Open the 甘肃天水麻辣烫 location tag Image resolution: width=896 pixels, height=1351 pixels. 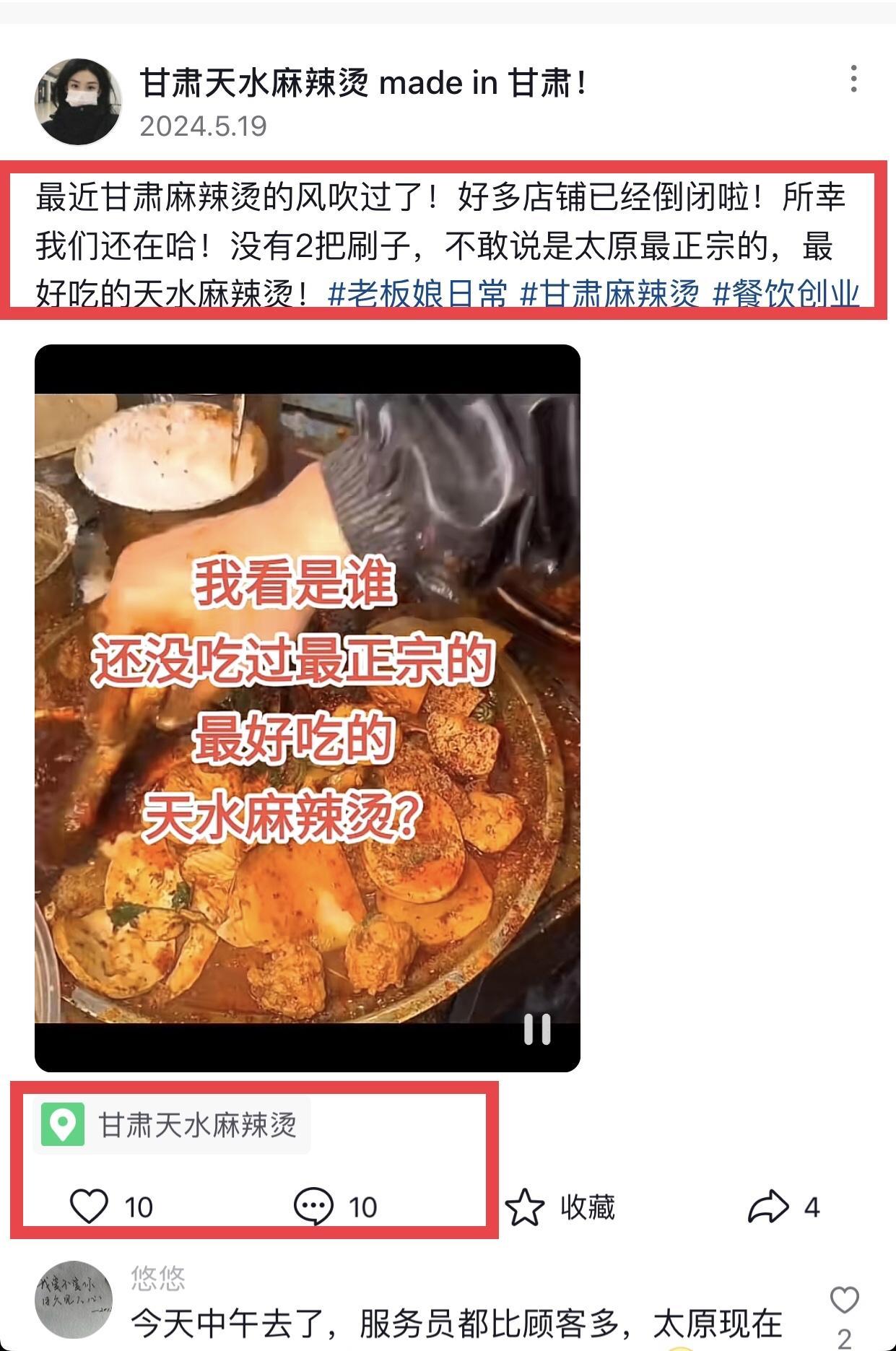point(172,1124)
